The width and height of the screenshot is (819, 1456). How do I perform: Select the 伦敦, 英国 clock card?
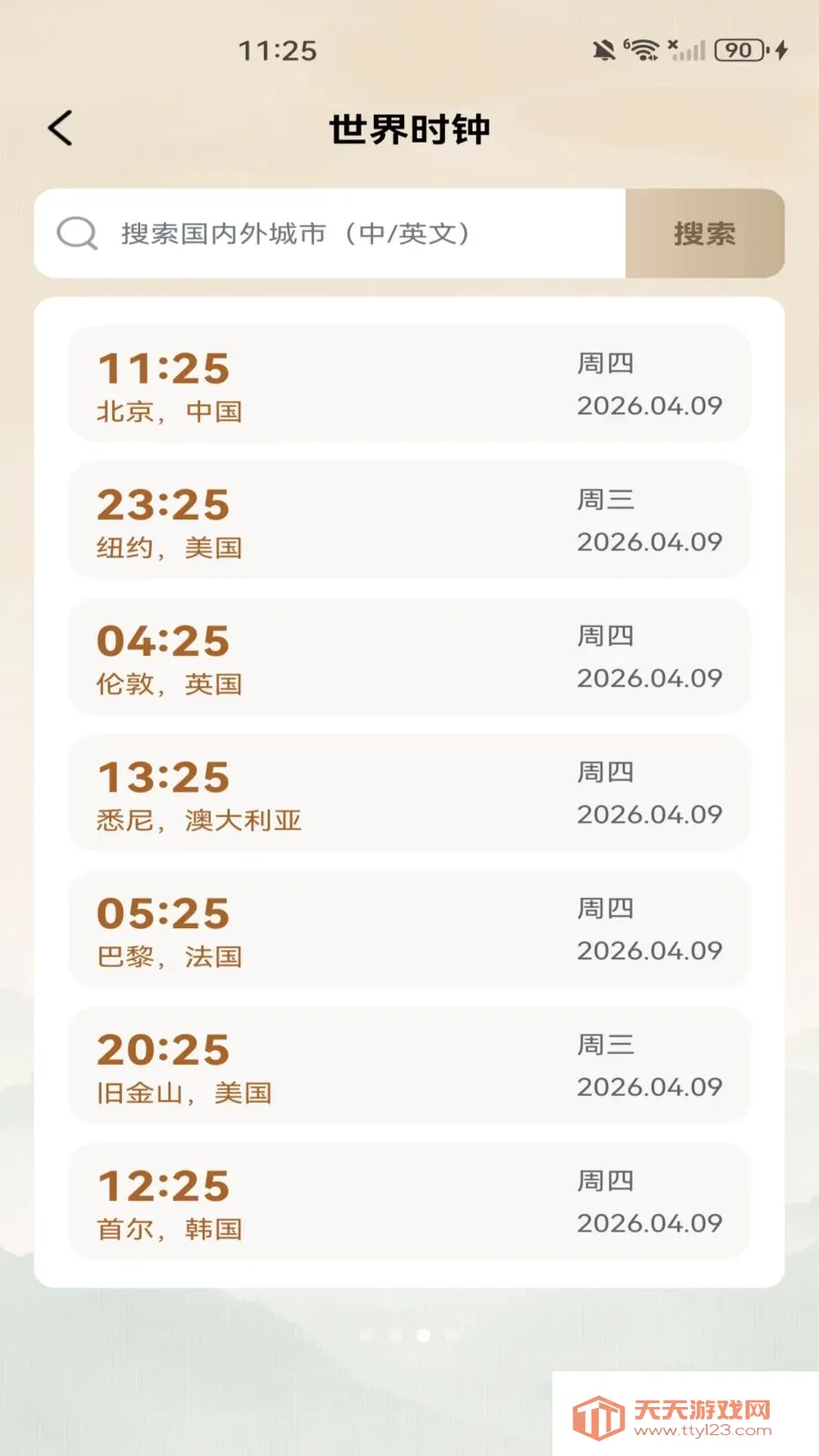[x=409, y=656]
